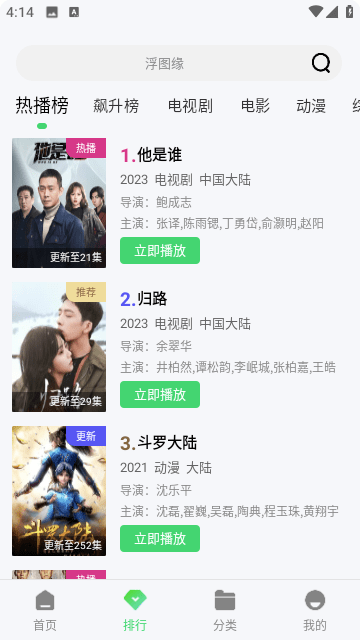Screen dimensions: 360x640
Task: Select the 电影 tab
Action: click(255, 106)
